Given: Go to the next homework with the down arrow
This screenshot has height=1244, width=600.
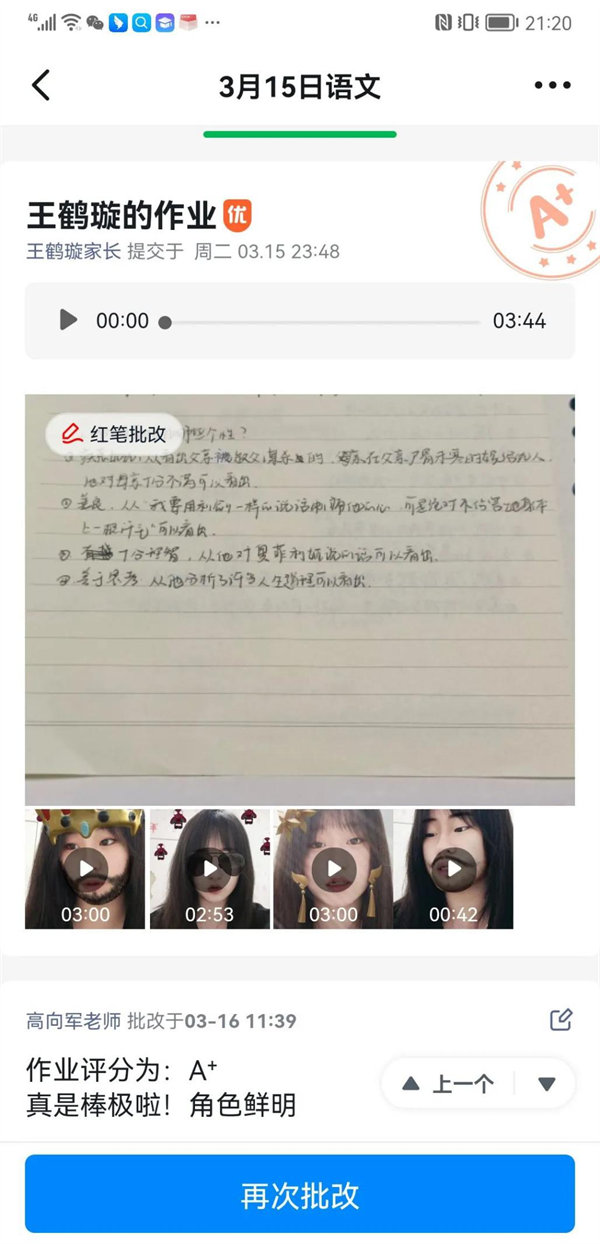Looking at the screenshot, I should [x=546, y=1083].
